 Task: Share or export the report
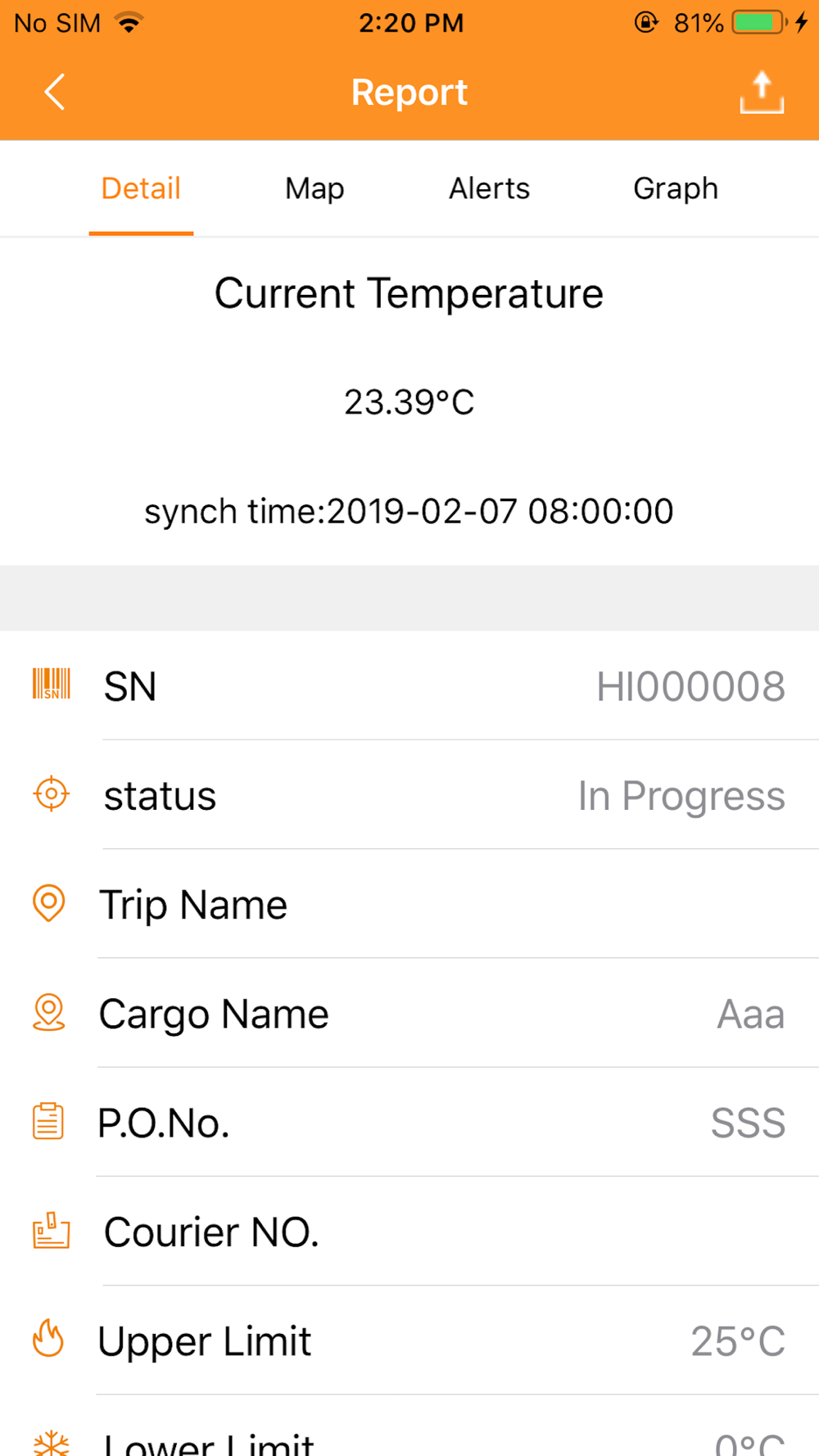point(762,92)
